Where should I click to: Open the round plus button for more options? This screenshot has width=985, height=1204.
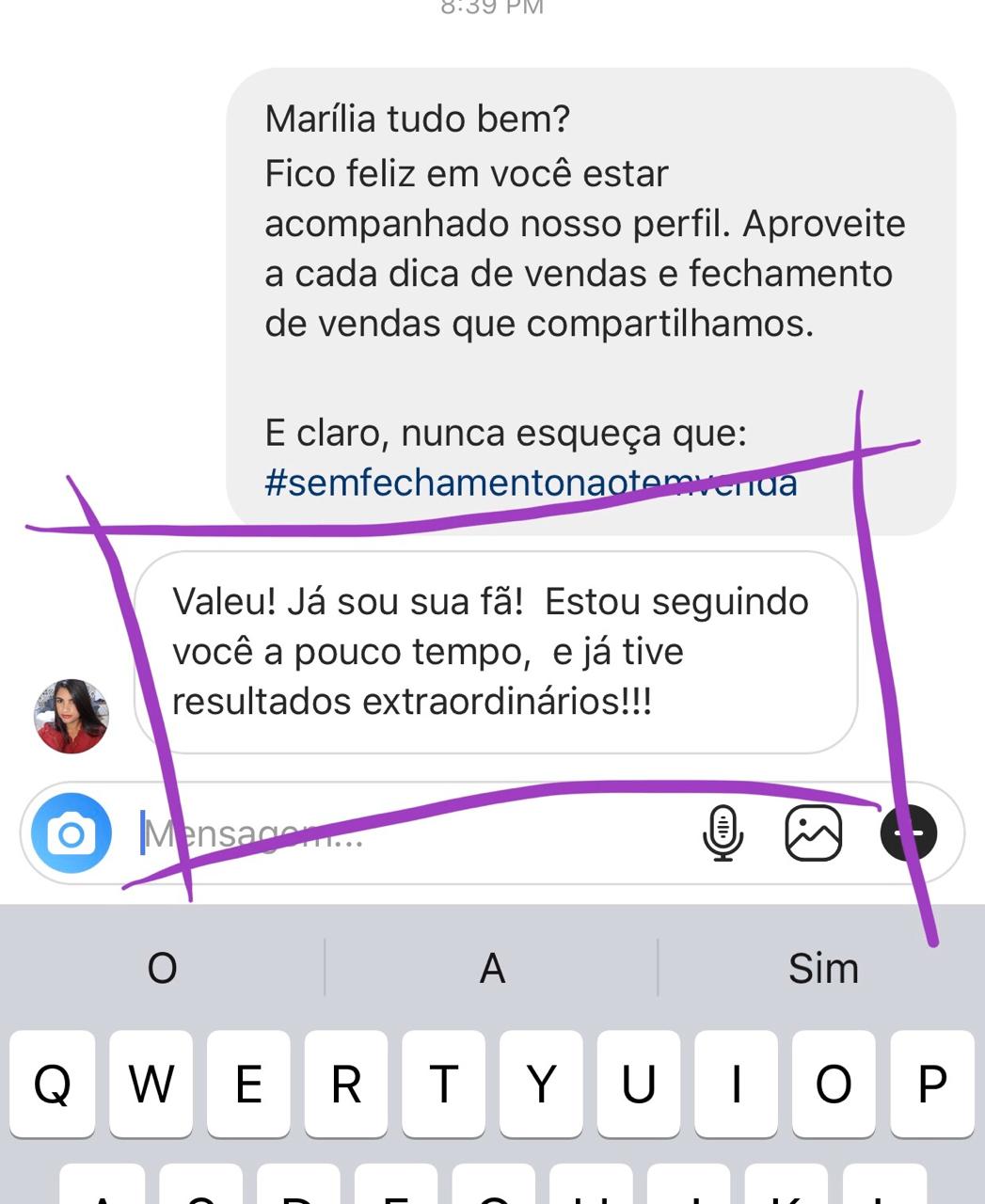pos(909,833)
